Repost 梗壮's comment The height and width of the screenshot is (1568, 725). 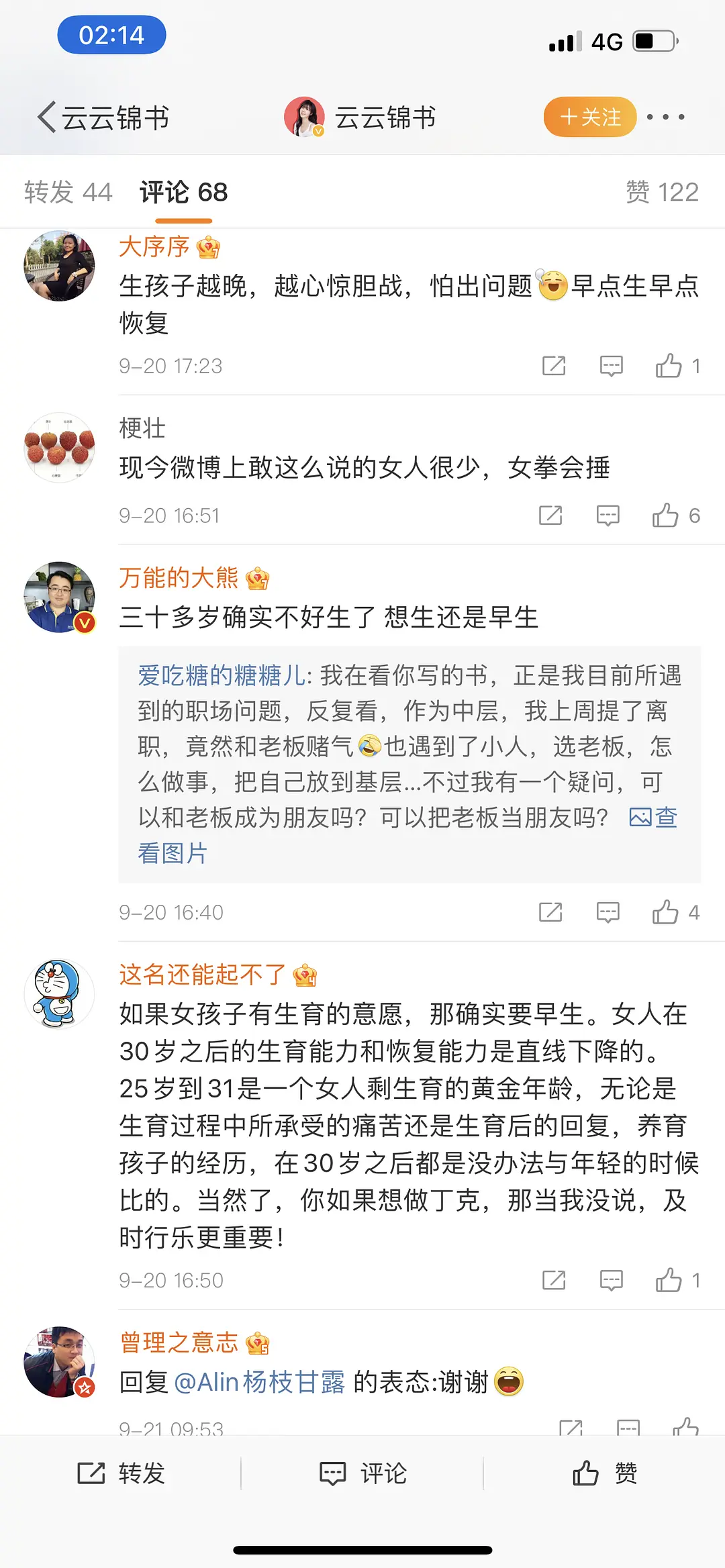[x=550, y=516]
